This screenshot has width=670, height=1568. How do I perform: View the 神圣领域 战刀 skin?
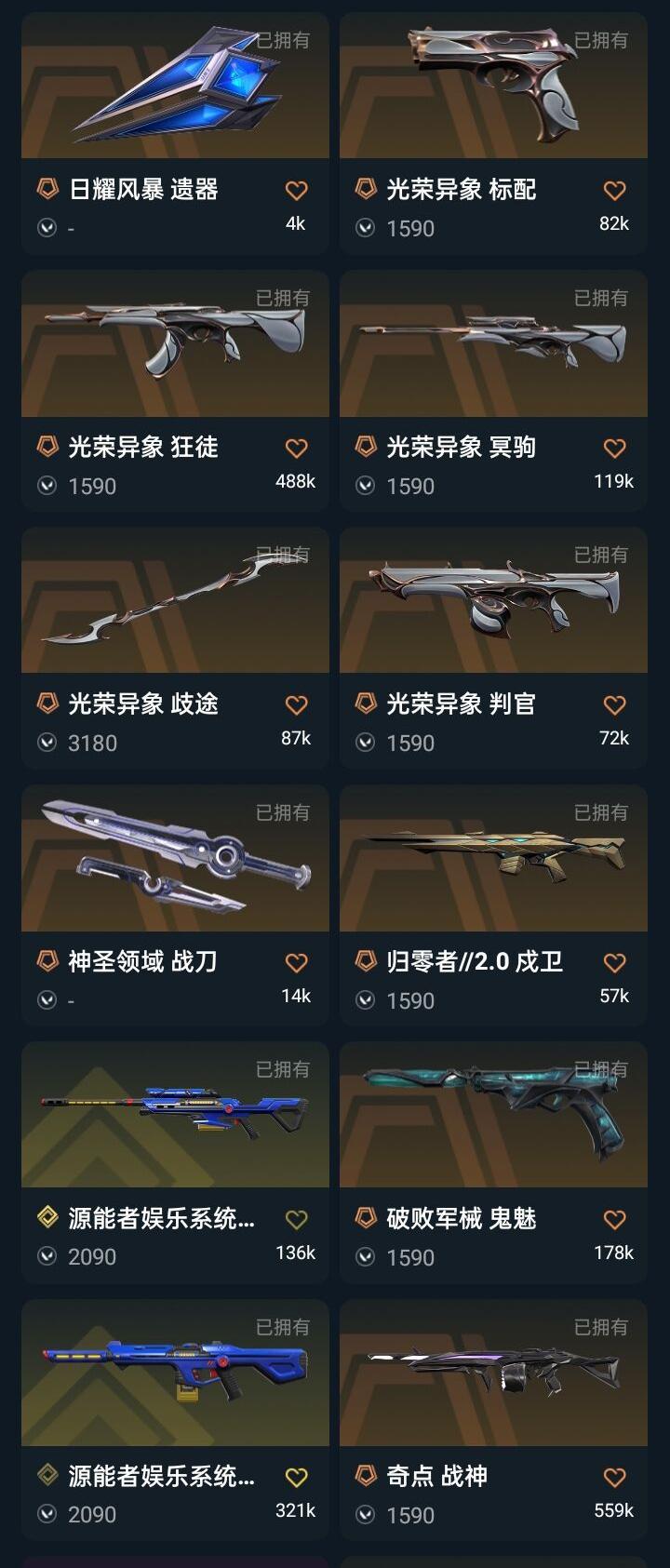click(175, 905)
